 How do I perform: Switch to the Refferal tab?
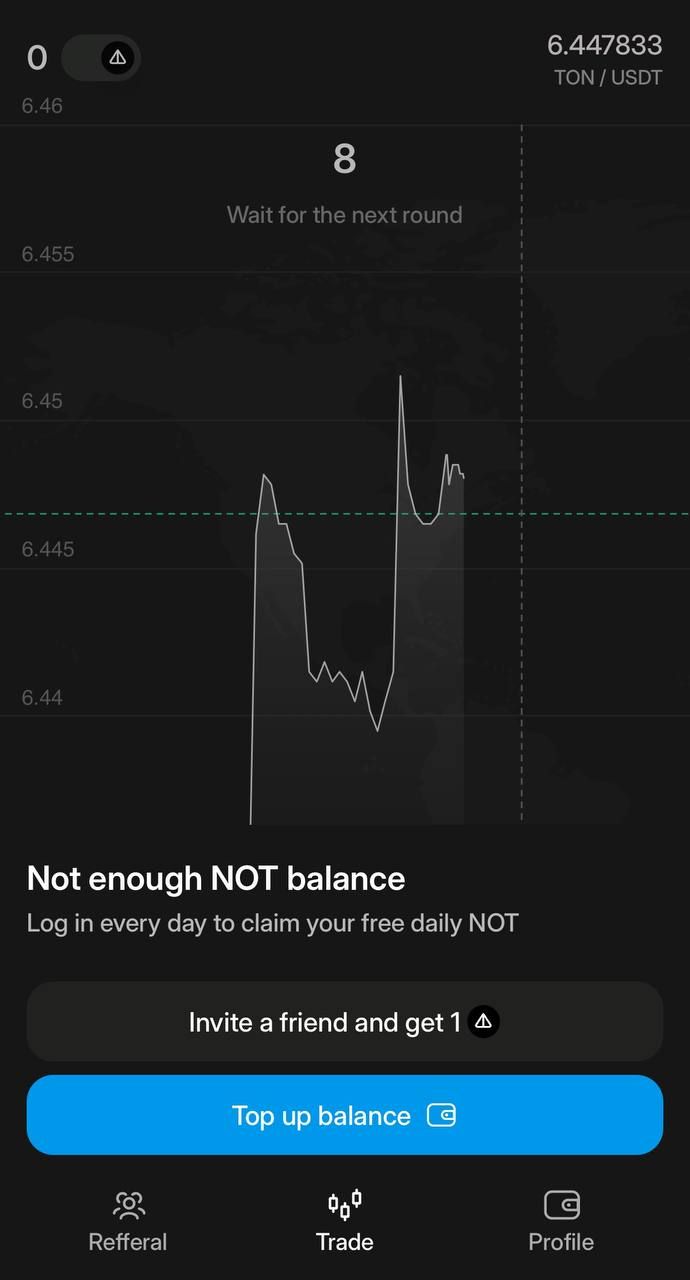click(128, 1221)
